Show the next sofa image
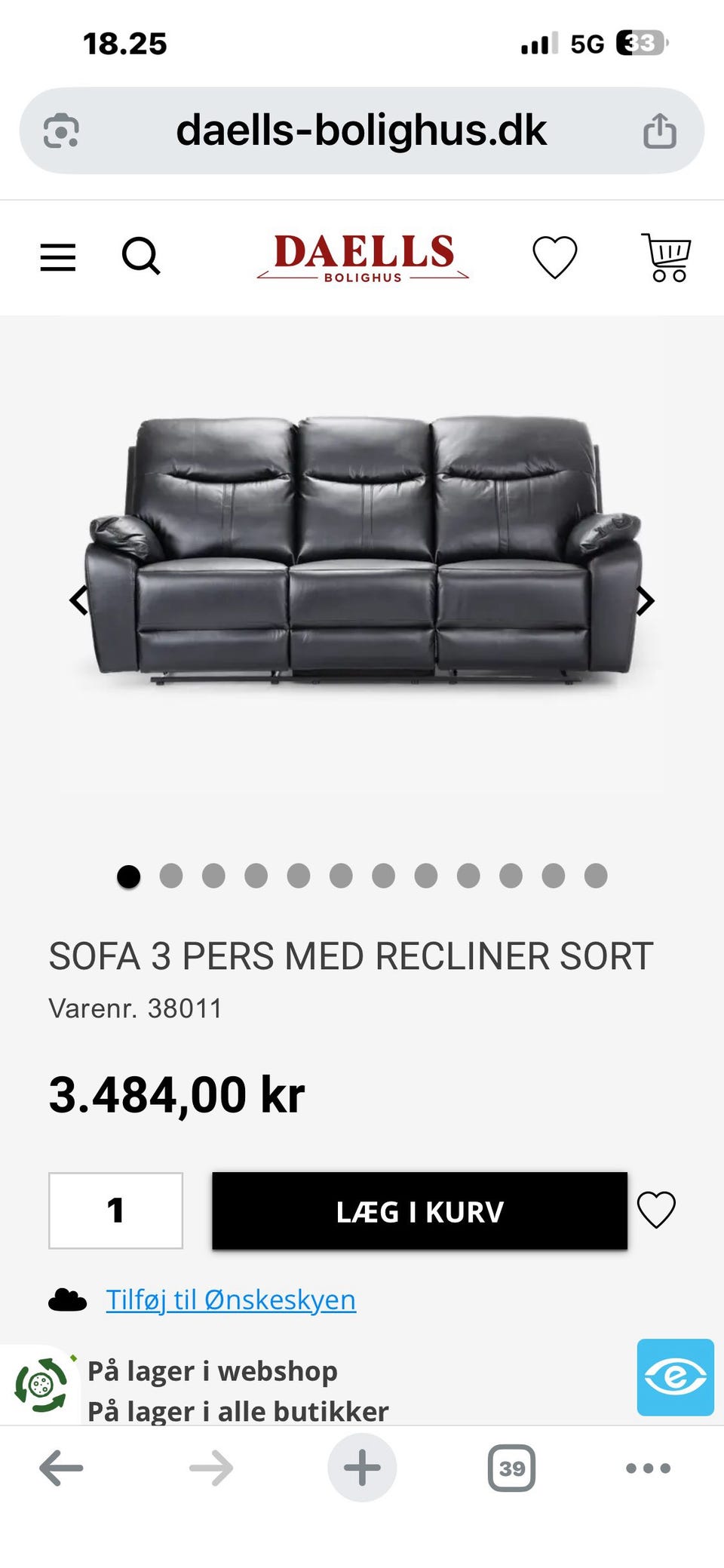724x1568 pixels. (x=645, y=601)
